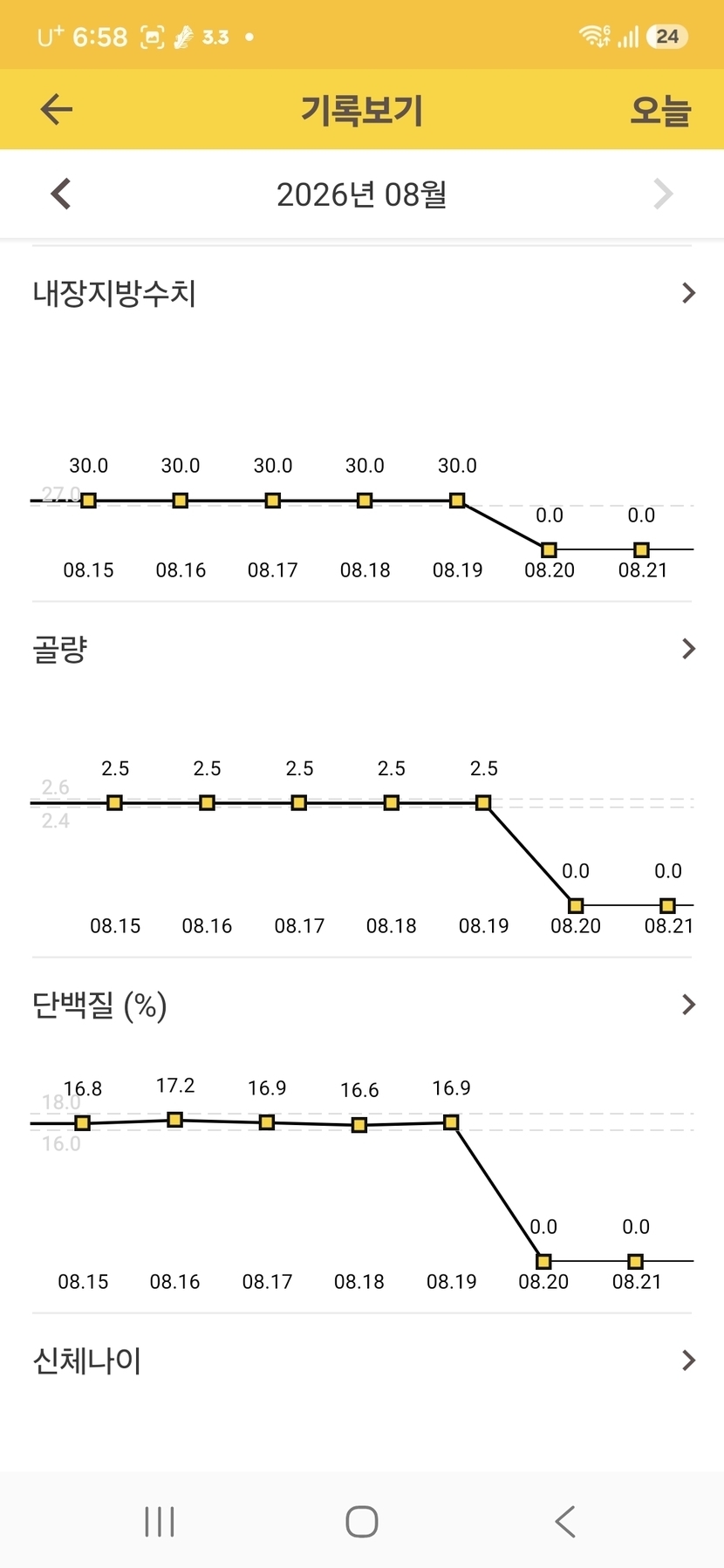The image size is (724, 1568).
Task: Open 골량 detail
Action: 362,649
